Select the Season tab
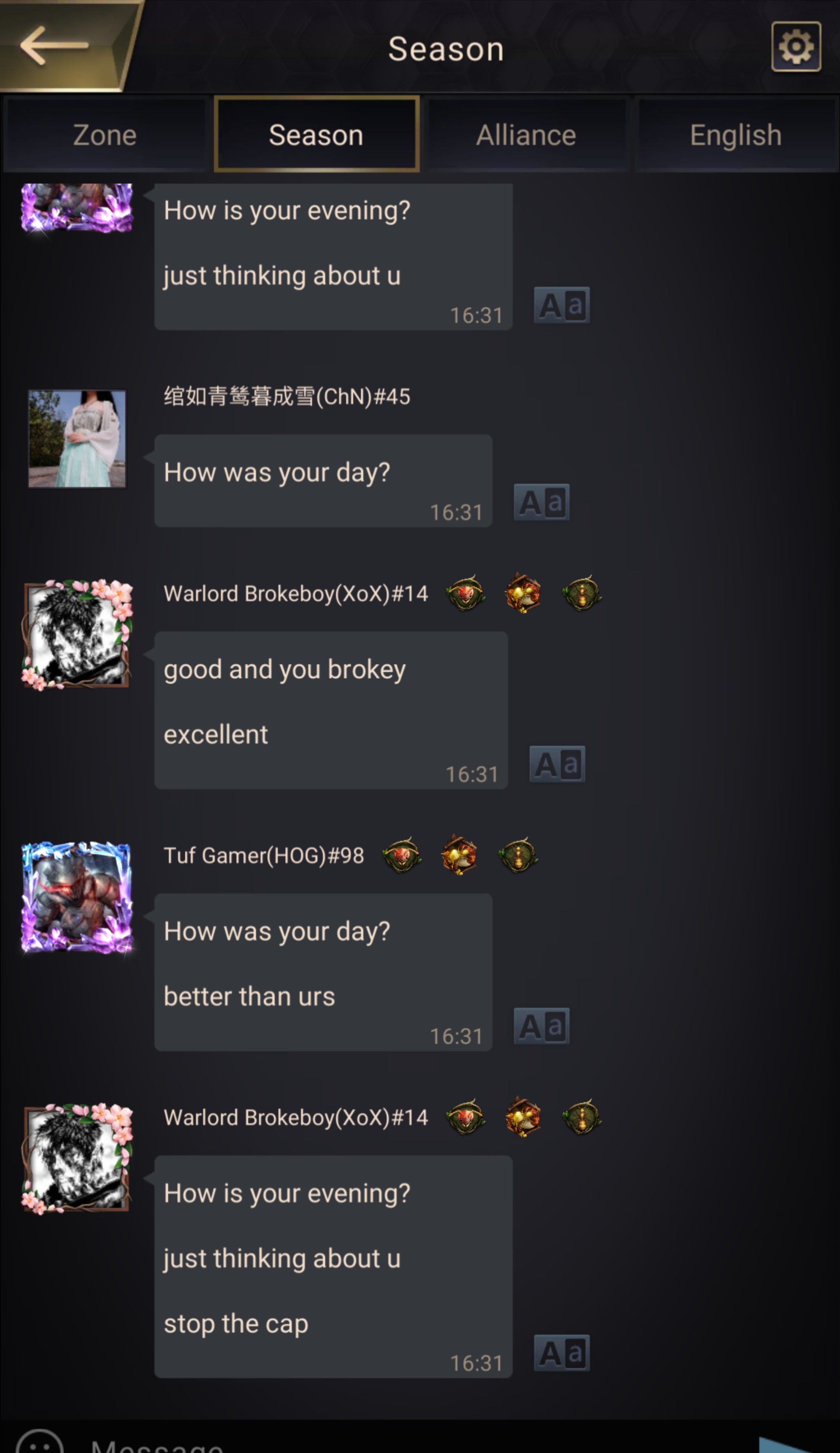 [x=316, y=135]
